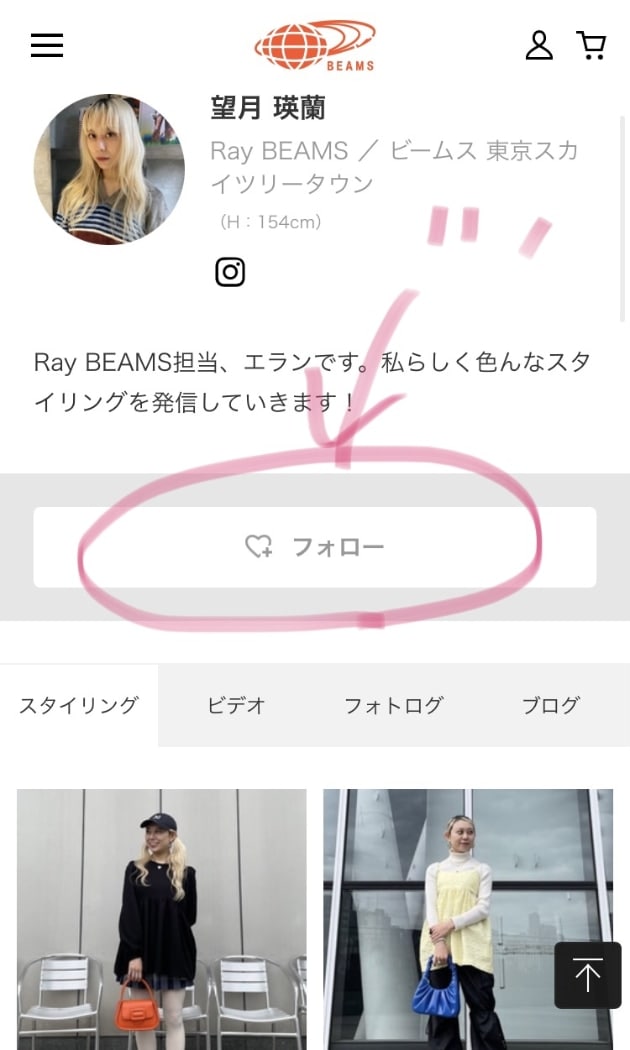This screenshot has height=1050, width=630.
Task: Switch to the ビデオ tab
Action: tap(236, 705)
